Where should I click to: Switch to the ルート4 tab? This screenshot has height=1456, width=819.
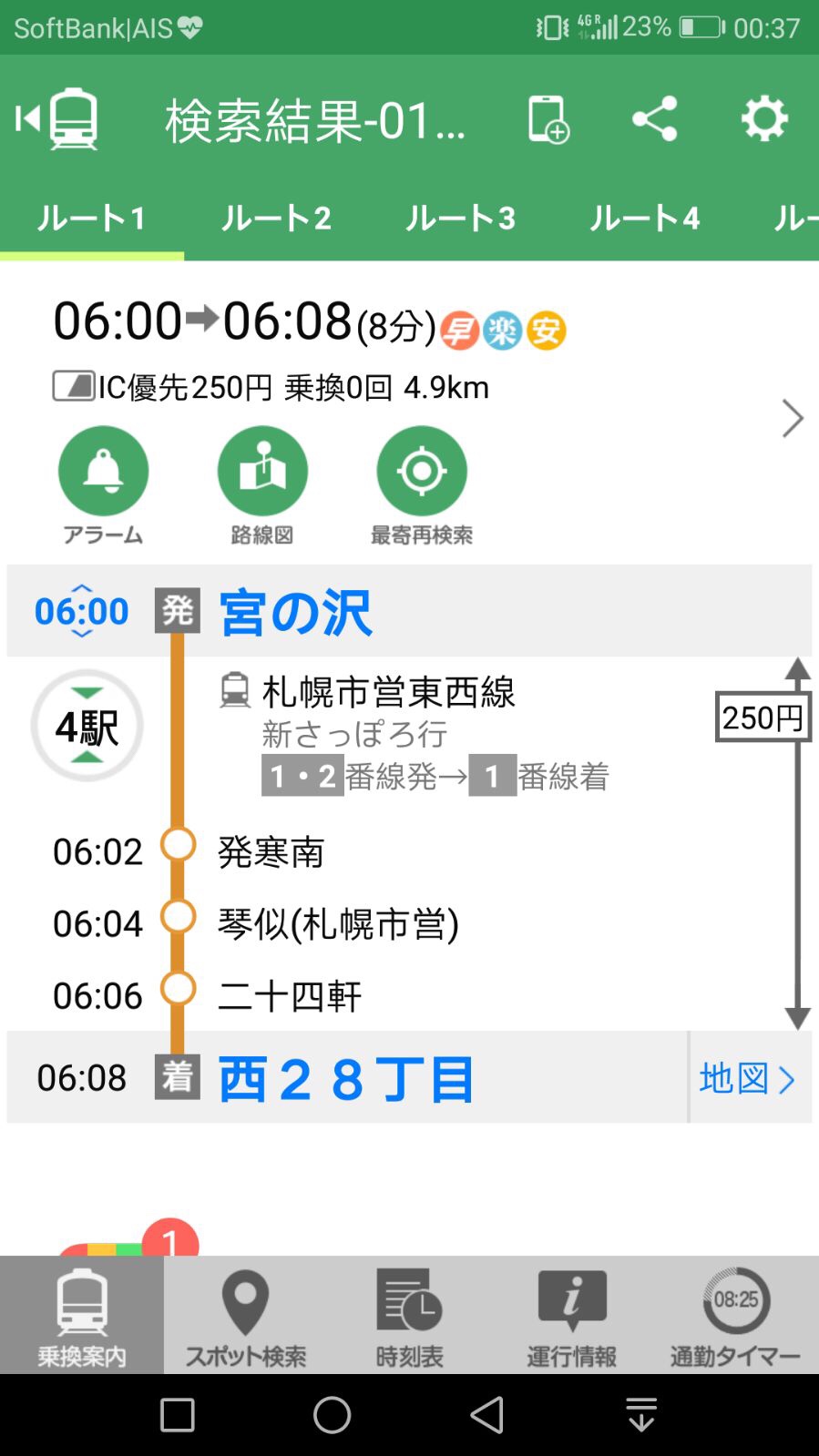coord(644,219)
